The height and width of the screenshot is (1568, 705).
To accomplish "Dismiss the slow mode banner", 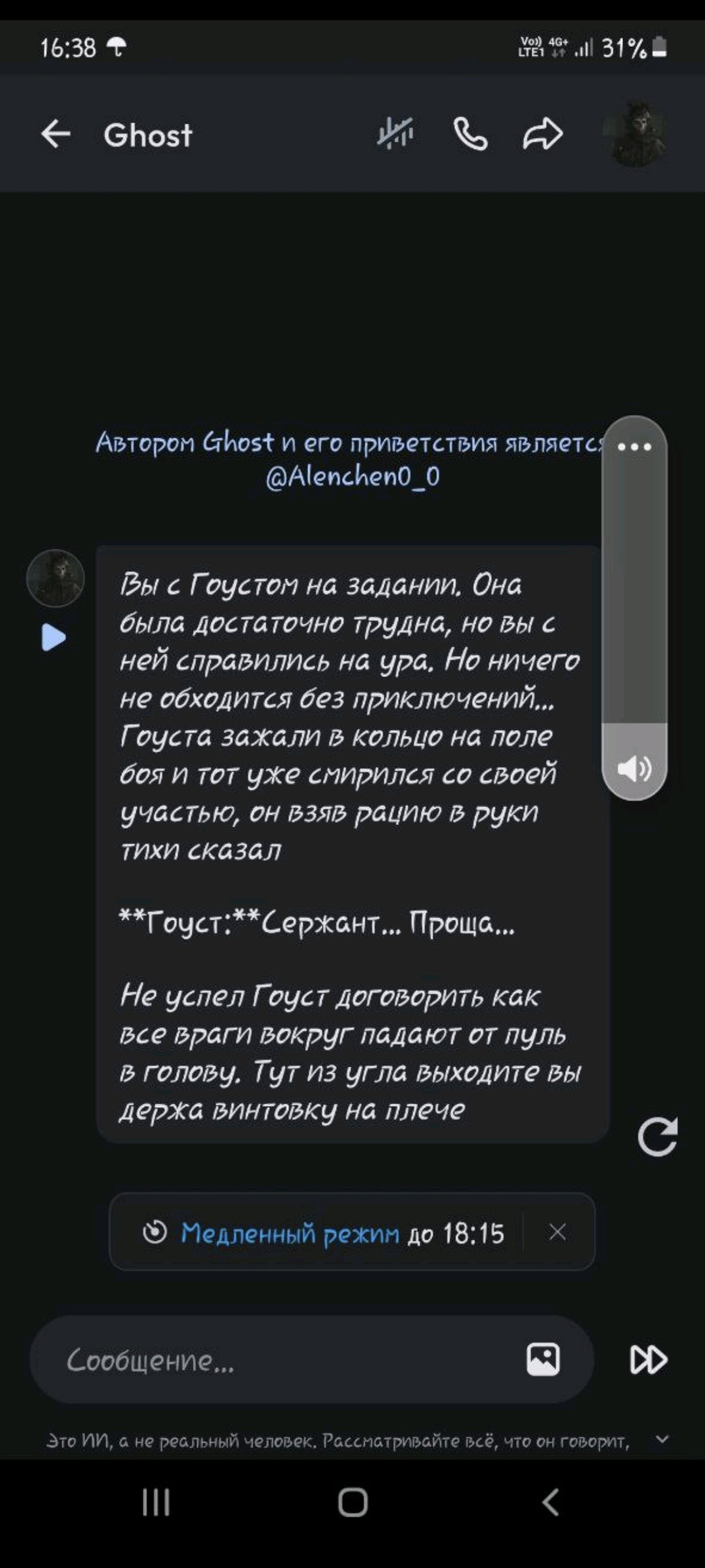I will coord(557,1233).
